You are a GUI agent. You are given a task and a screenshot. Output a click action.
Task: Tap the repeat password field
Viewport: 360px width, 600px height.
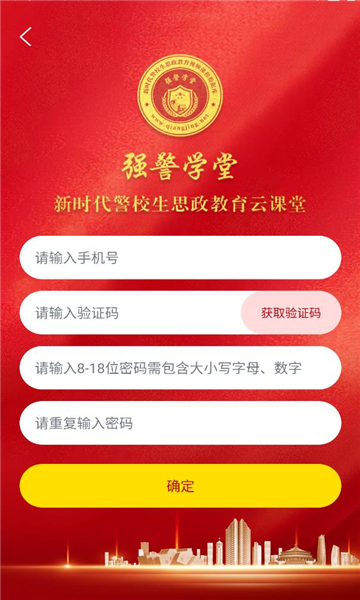tap(180, 423)
